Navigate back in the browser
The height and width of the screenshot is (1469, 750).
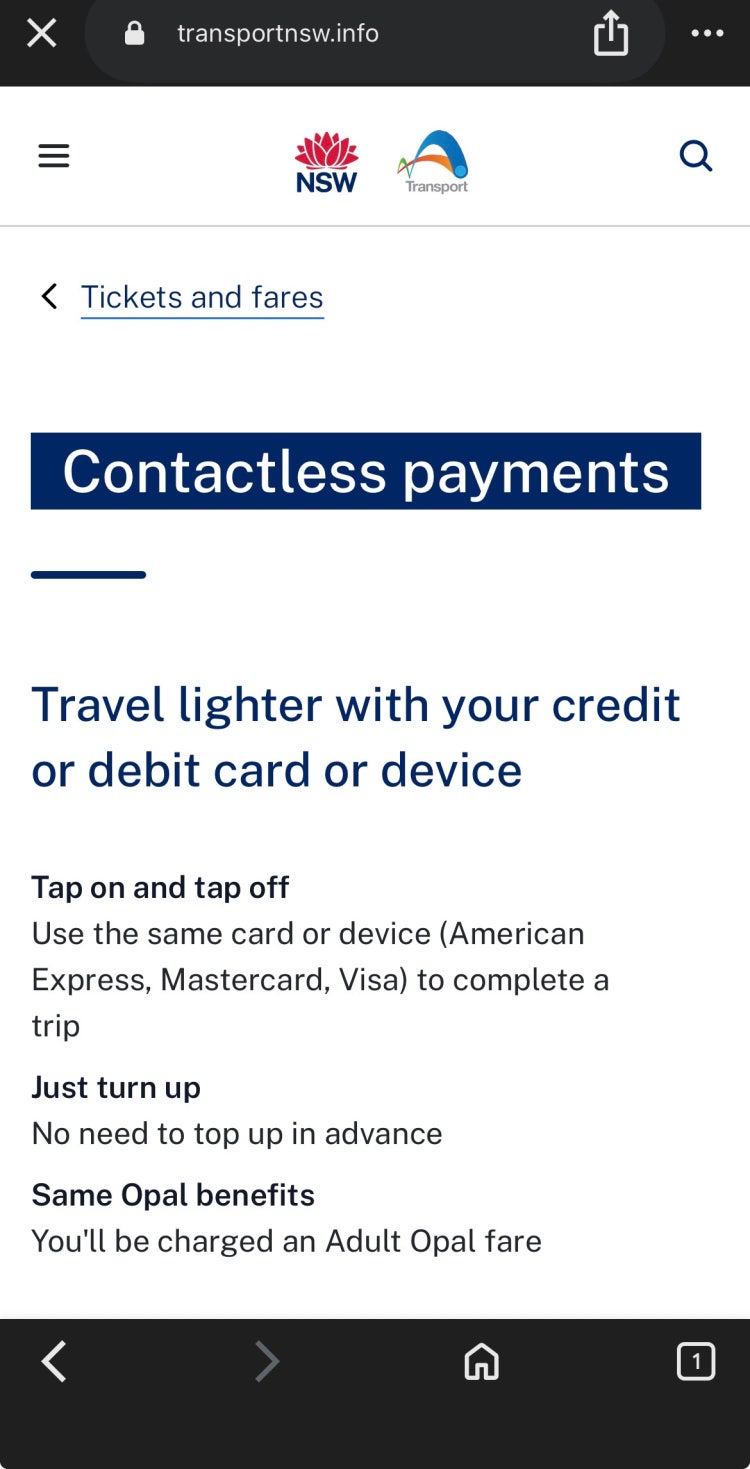(x=54, y=1362)
